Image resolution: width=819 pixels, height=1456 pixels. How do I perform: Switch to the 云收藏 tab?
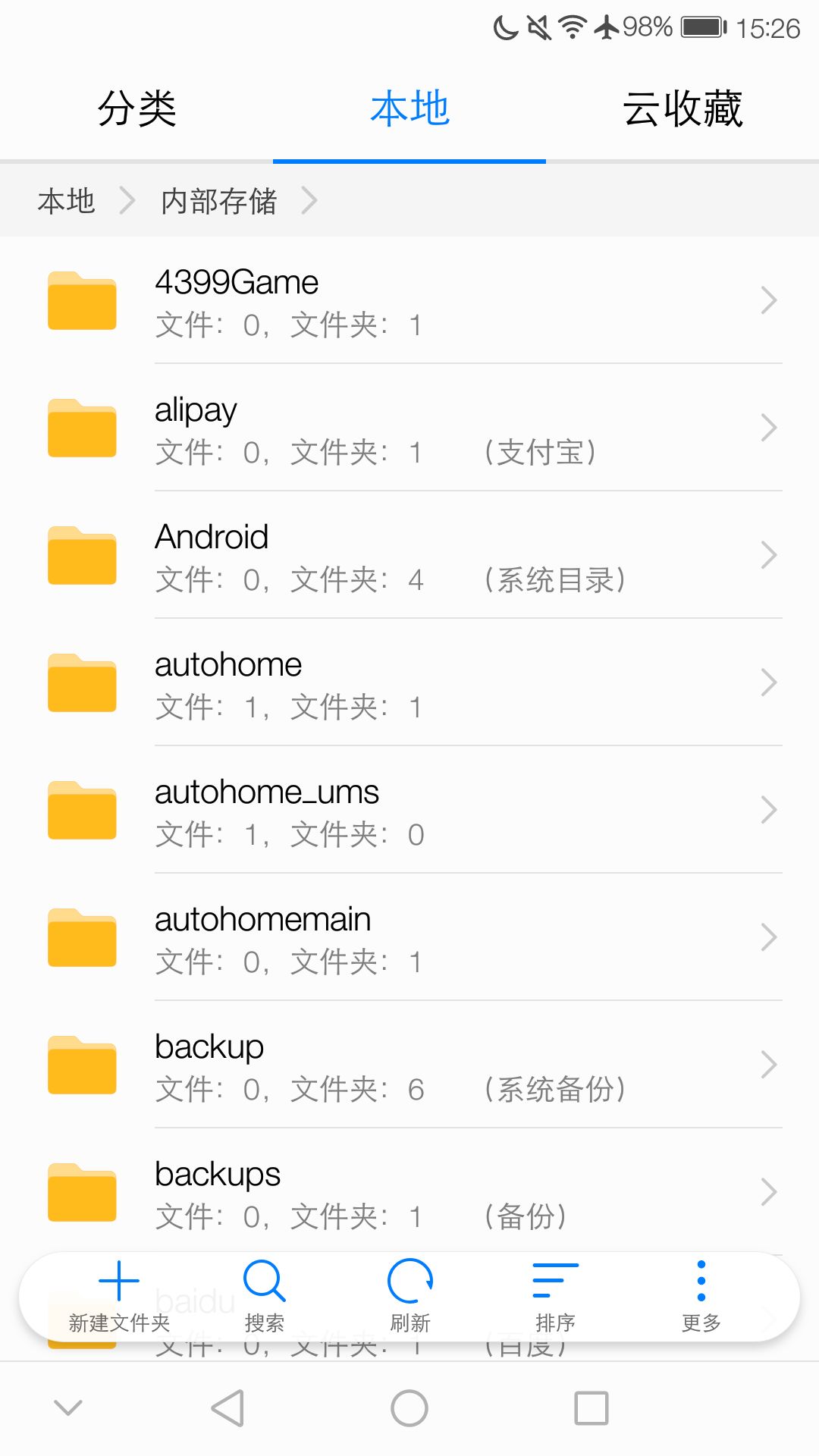(682, 108)
